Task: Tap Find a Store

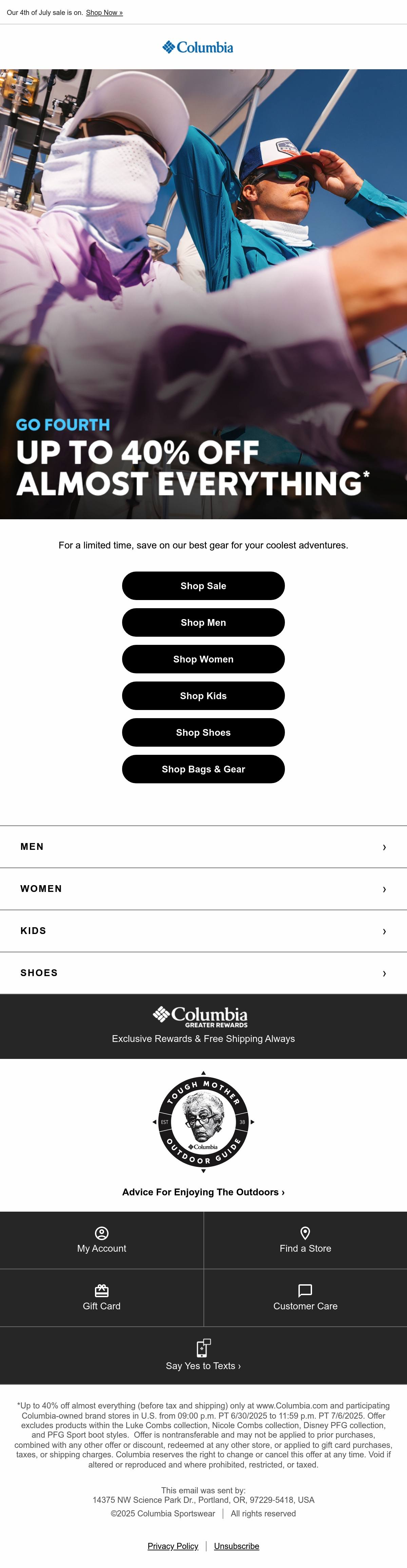Action: click(305, 1240)
